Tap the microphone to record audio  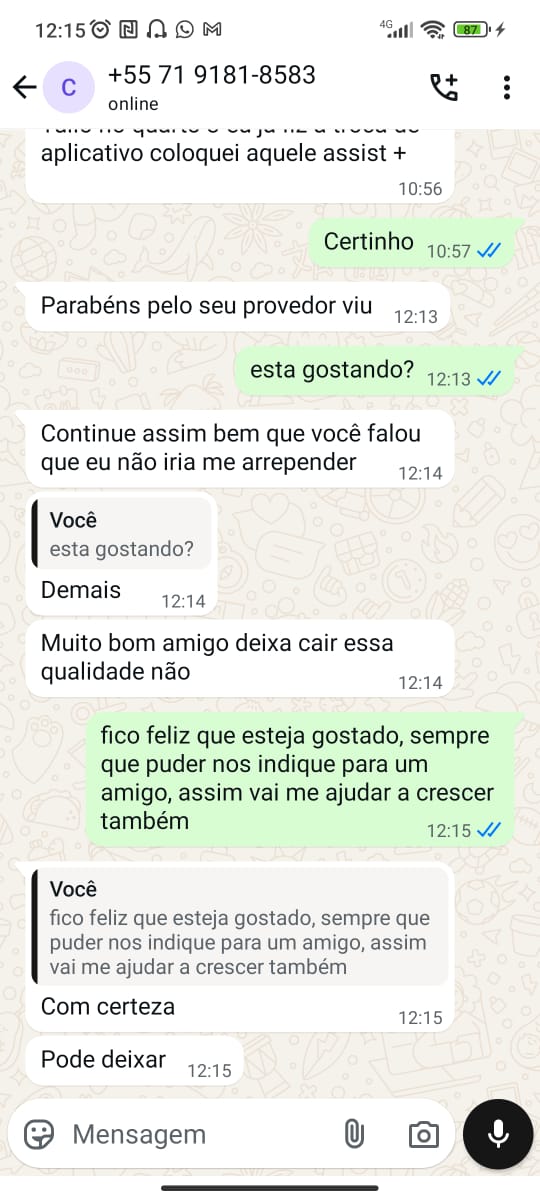(498, 1133)
